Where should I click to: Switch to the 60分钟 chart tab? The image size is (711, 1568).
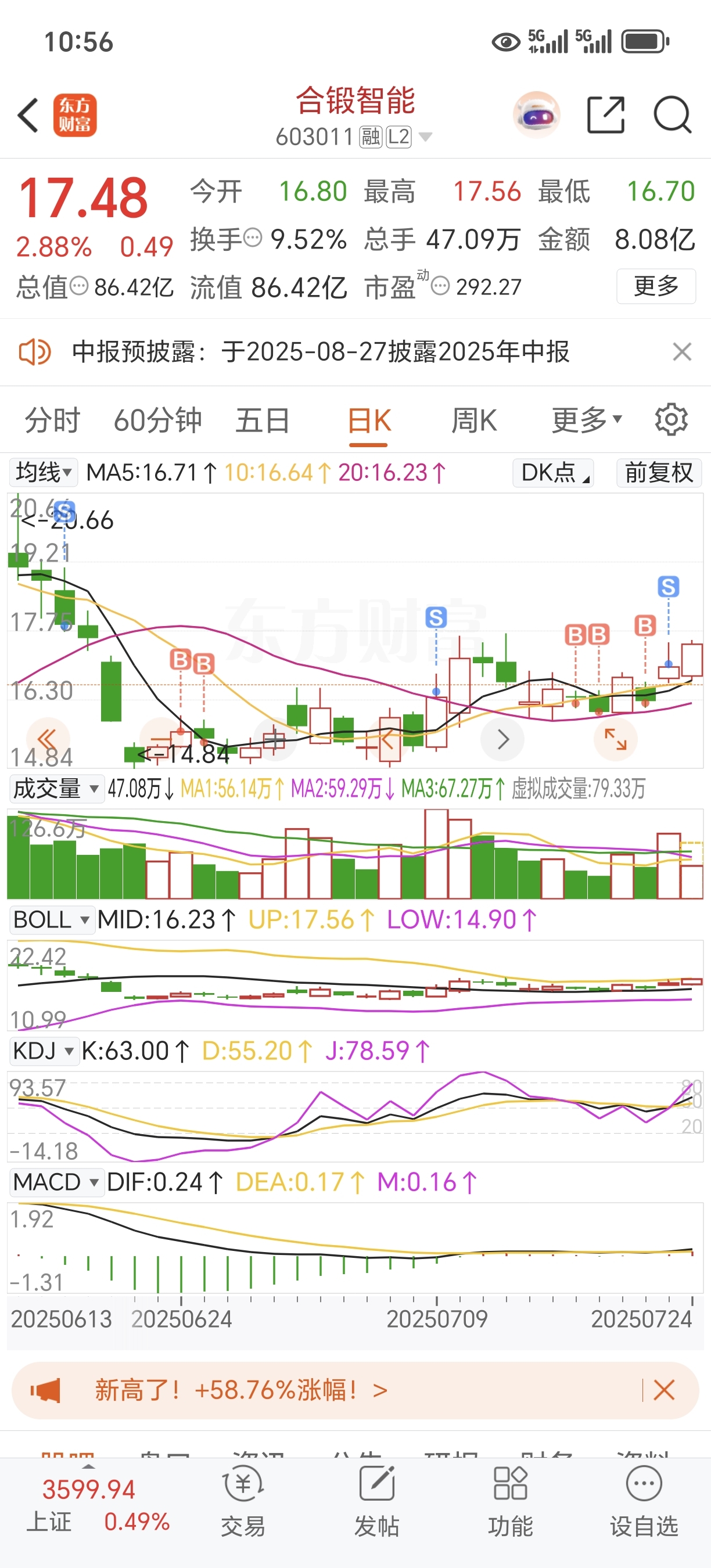coord(157,420)
